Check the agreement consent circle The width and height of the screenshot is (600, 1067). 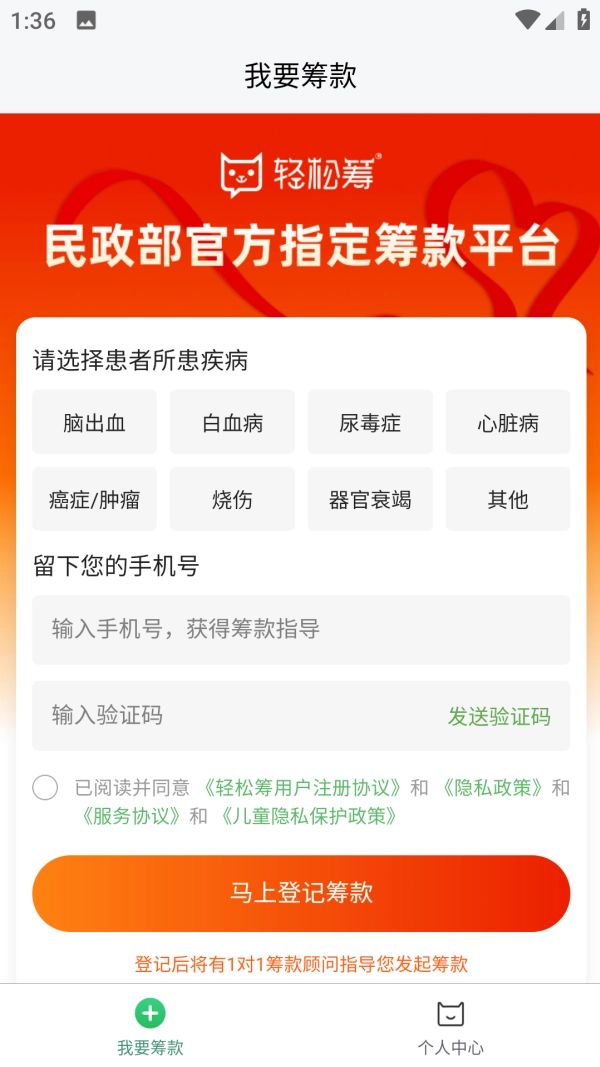45,788
